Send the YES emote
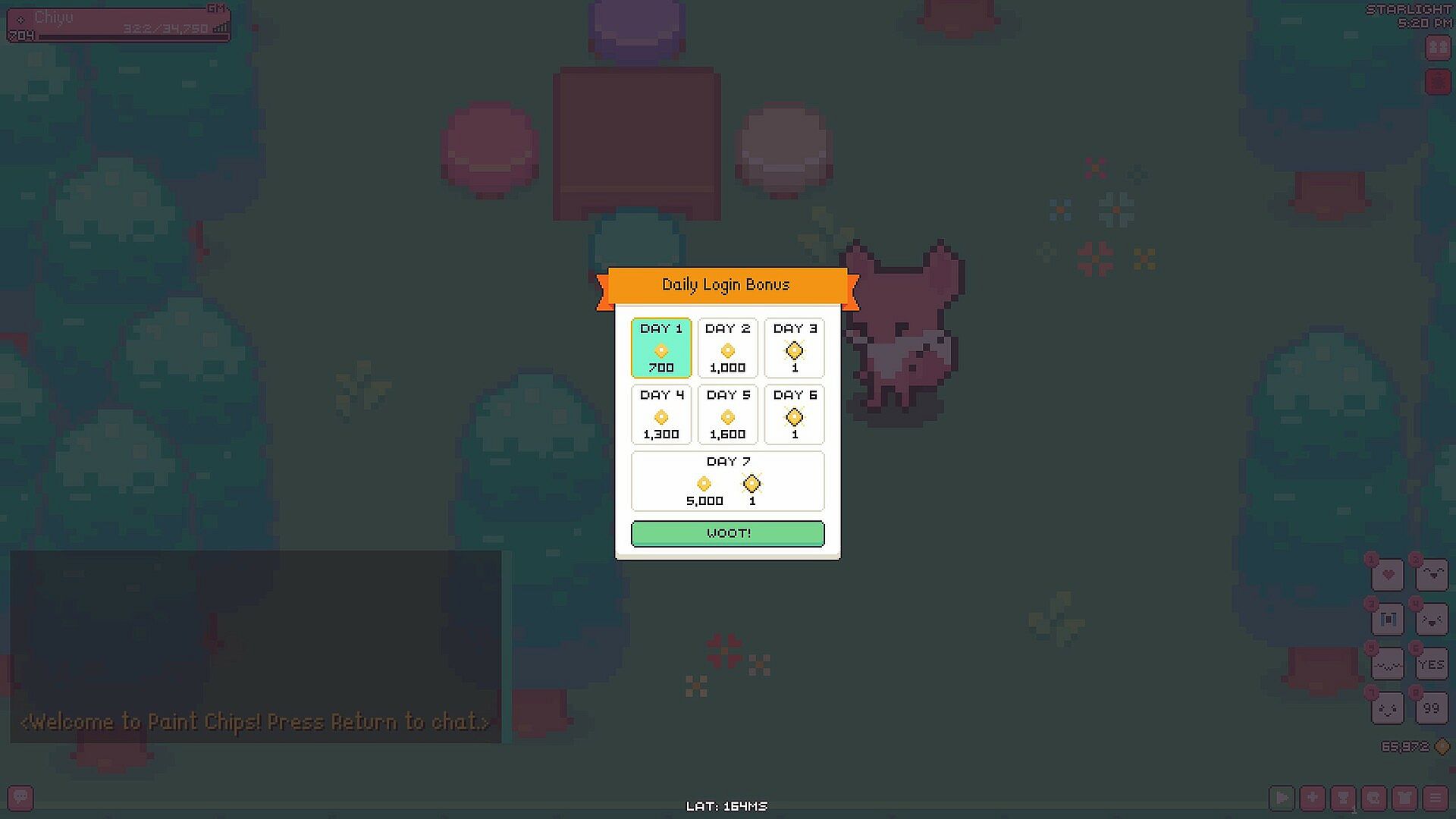 [x=1431, y=665]
